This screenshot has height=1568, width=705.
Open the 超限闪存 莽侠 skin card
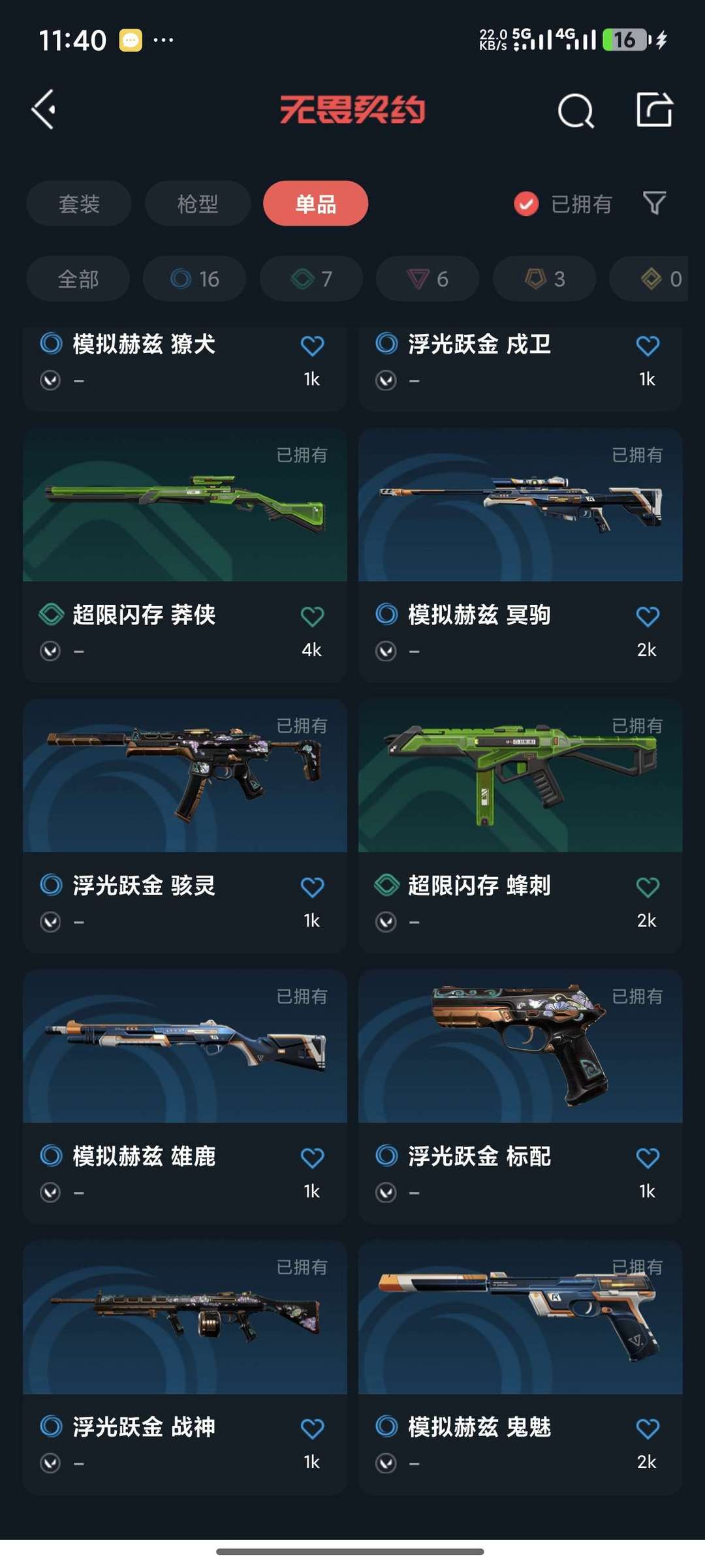[x=185, y=555]
